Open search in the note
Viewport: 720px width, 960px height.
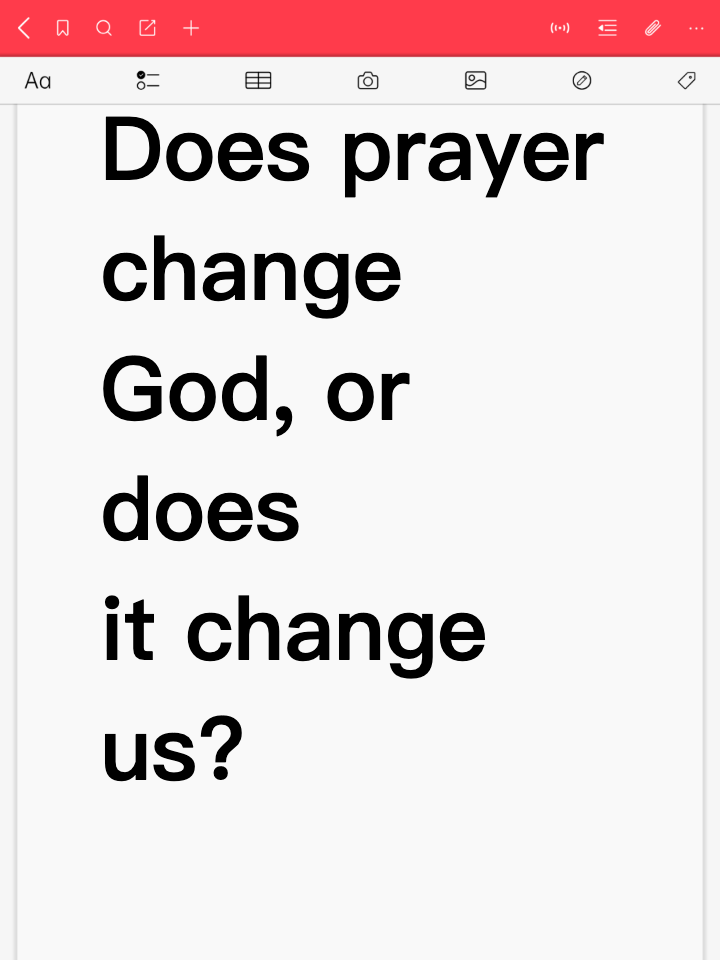tap(104, 28)
